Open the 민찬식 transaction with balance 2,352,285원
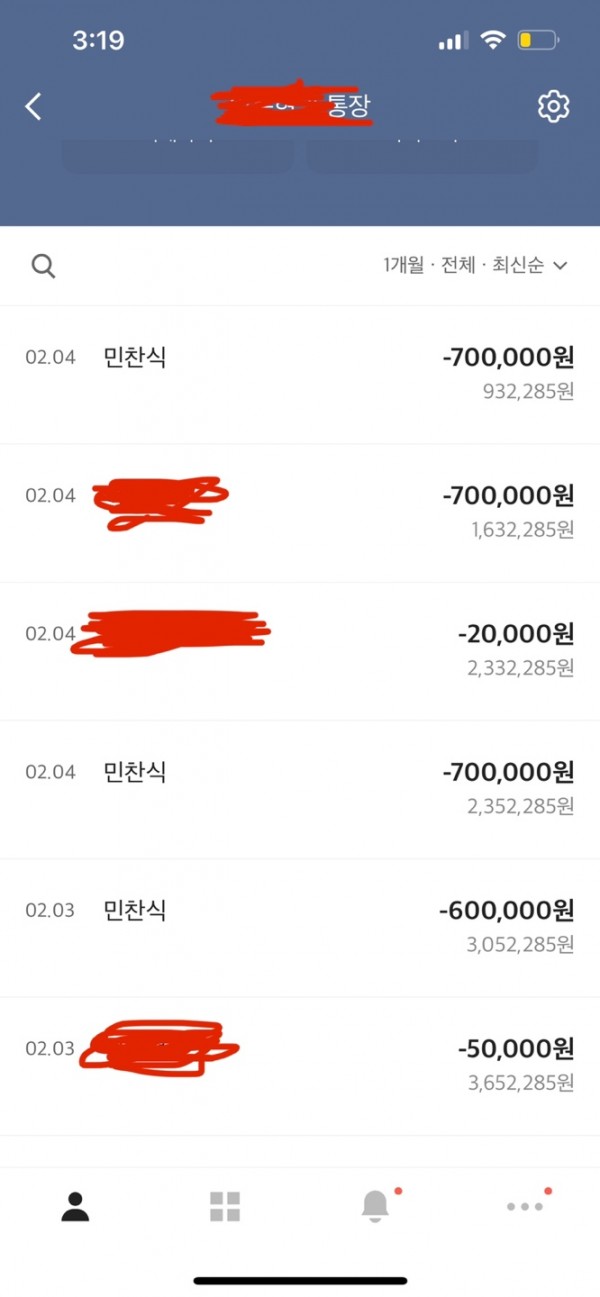This screenshot has height=1297, width=600. coord(300,788)
